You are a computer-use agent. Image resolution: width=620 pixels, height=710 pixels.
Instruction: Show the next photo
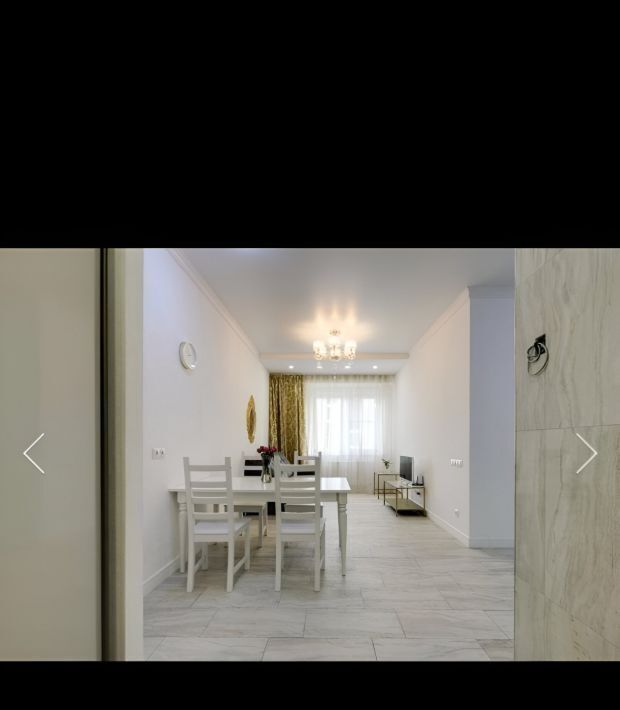(586, 453)
